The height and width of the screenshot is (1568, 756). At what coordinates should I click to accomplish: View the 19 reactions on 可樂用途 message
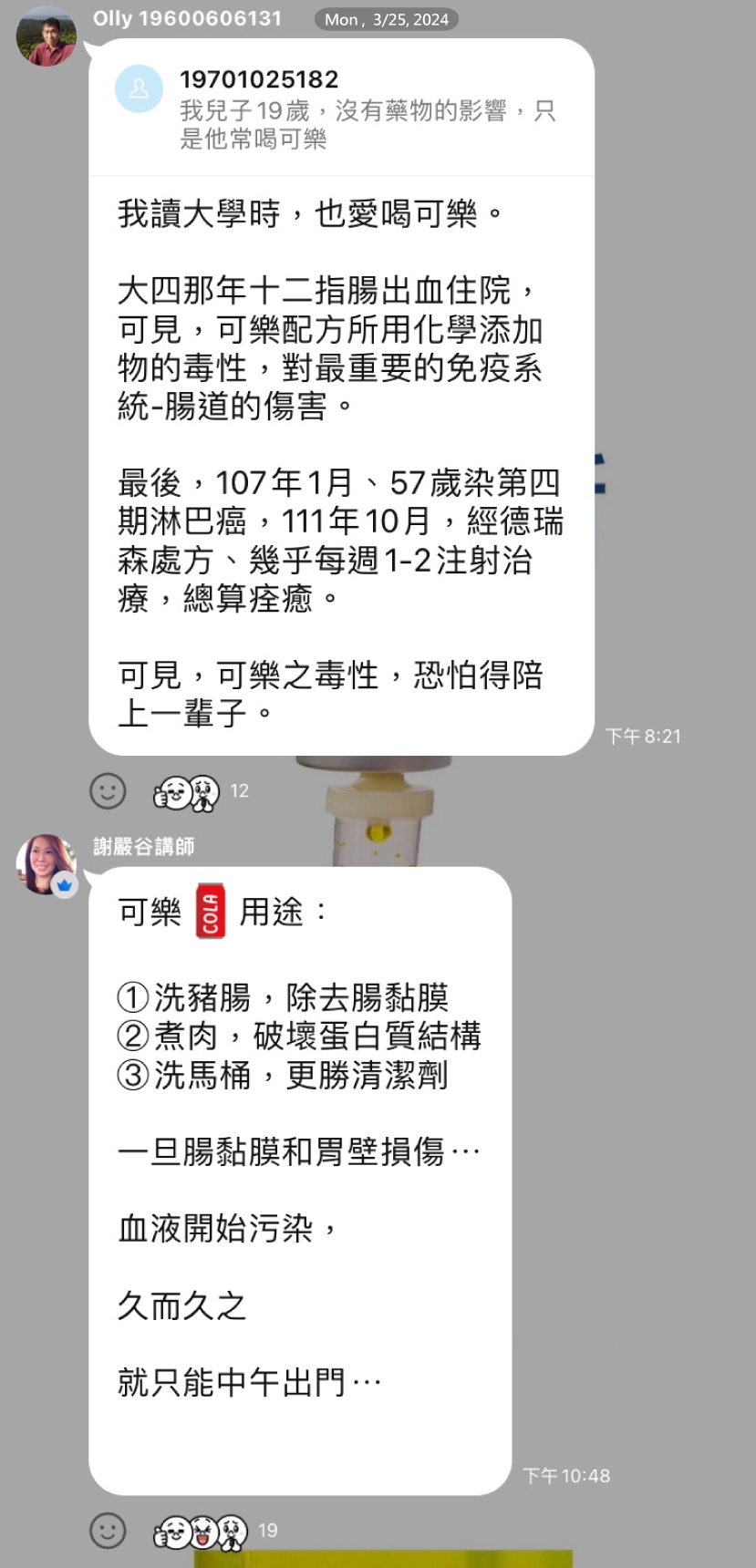215,1531
